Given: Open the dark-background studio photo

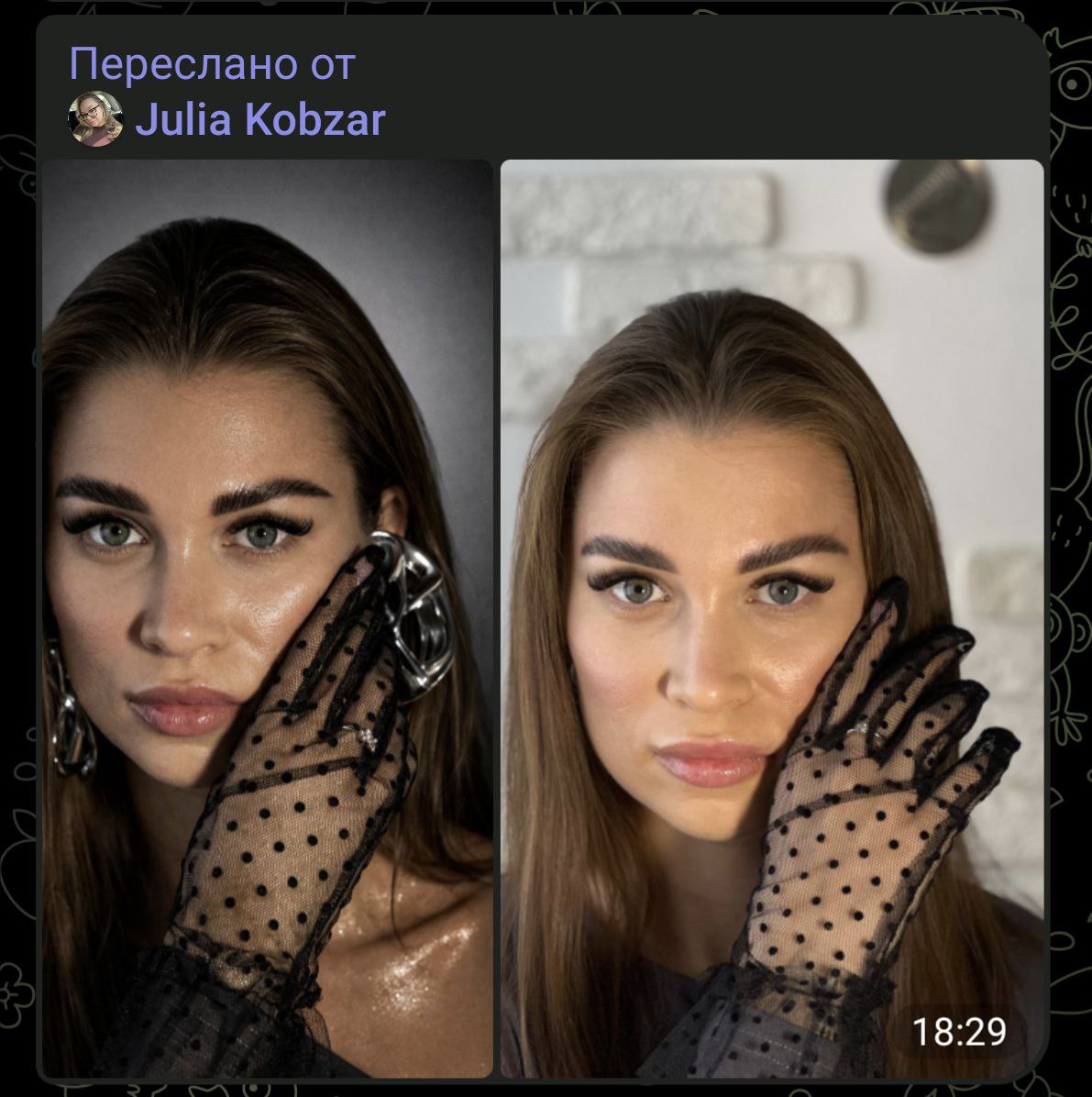Looking at the screenshot, I should (268, 617).
